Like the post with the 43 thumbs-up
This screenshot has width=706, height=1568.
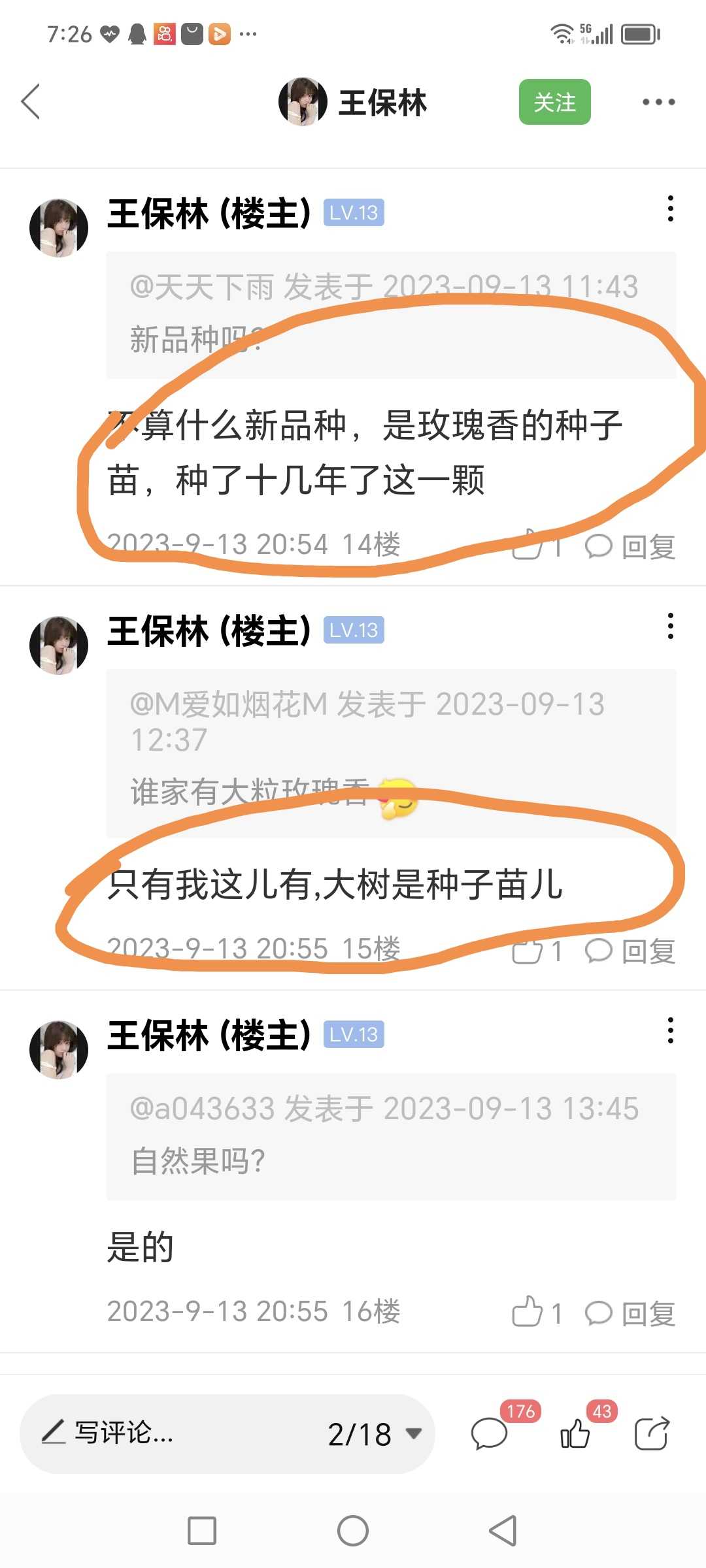click(x=575, y=1433)
